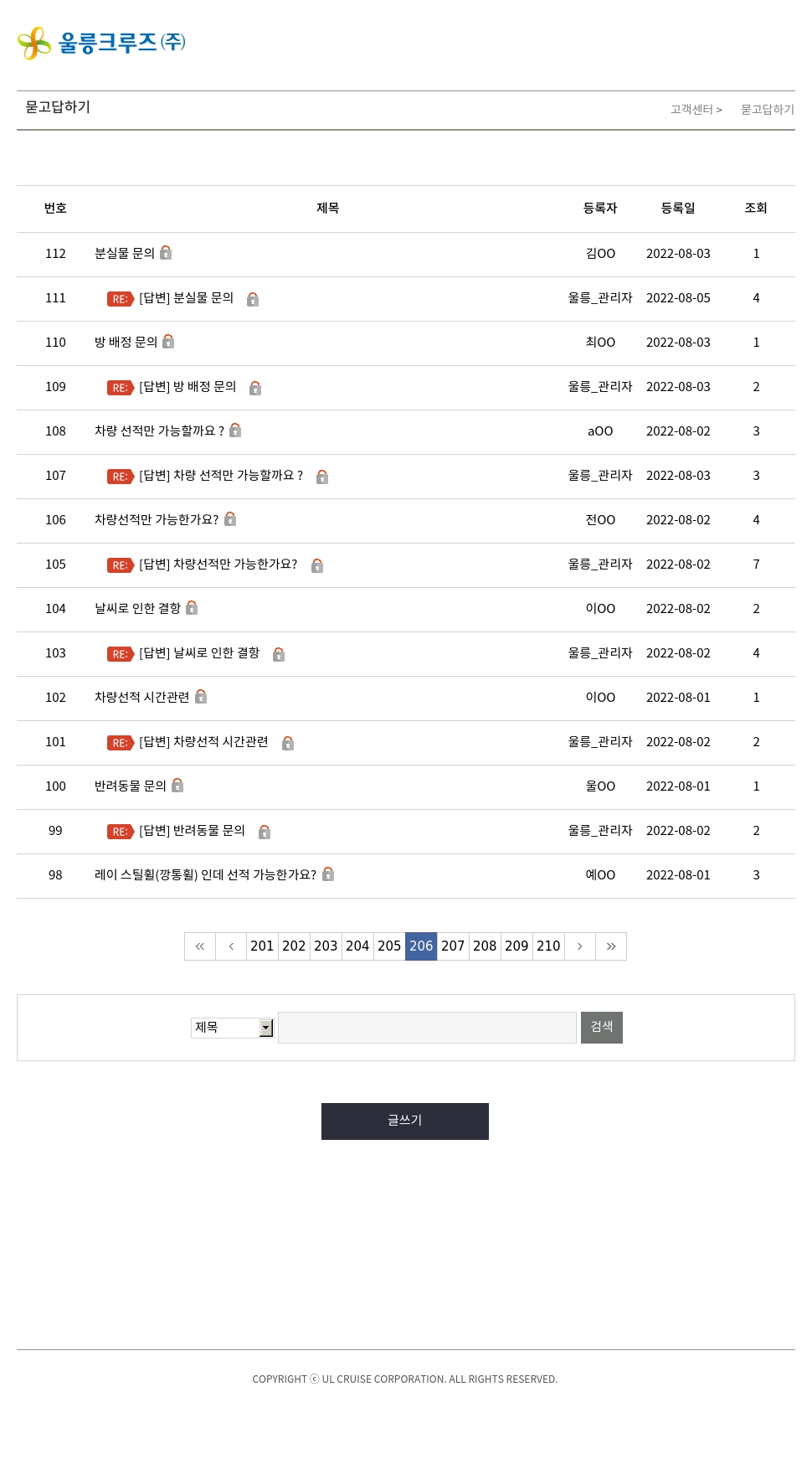Screen dimensions: 812x1459
Task: Focus the search text field
Action: [427, 1028]
